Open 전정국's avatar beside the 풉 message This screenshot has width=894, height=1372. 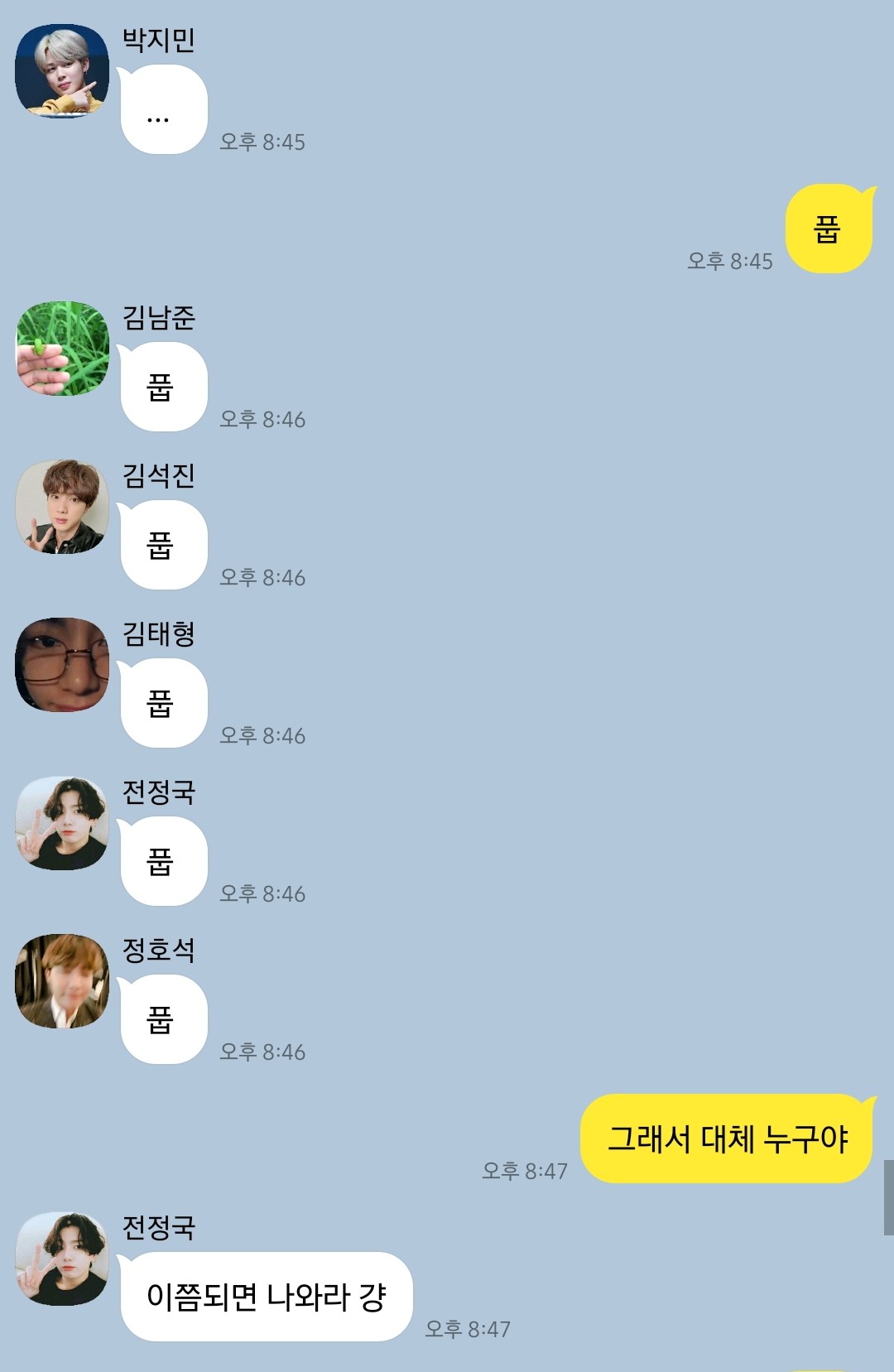[62, 823]
